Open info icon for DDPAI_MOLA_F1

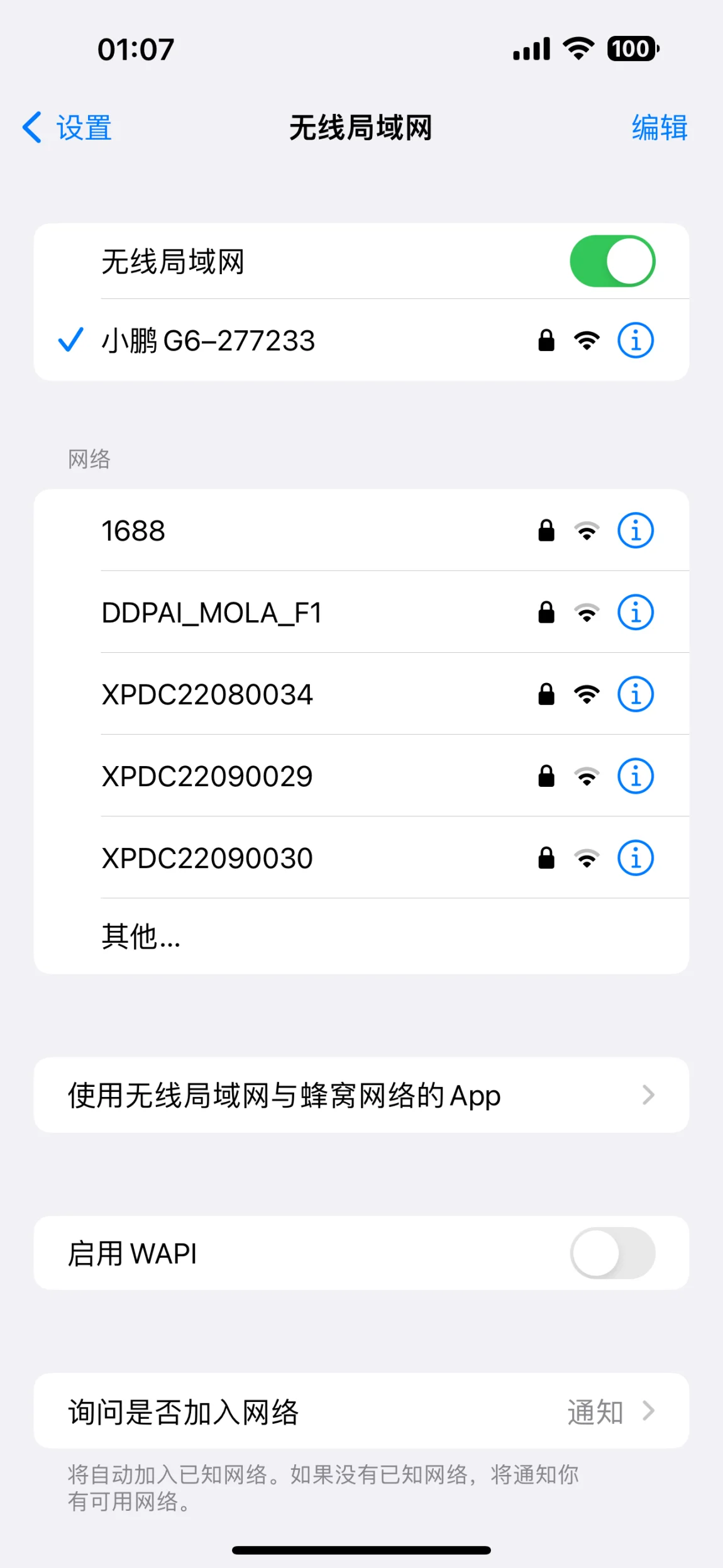tap(636, 612)
